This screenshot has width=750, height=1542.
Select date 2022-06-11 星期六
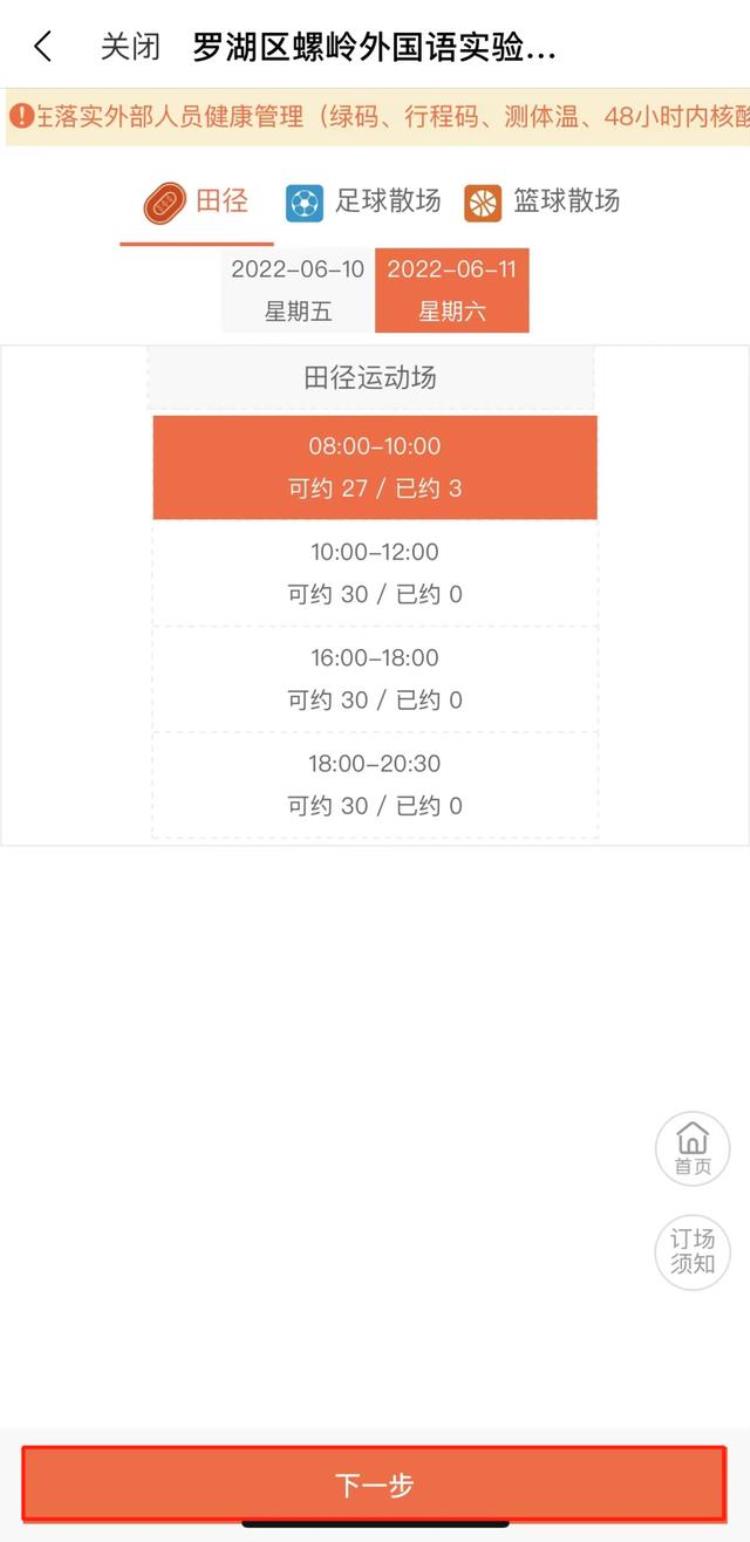tap(452, 290)
